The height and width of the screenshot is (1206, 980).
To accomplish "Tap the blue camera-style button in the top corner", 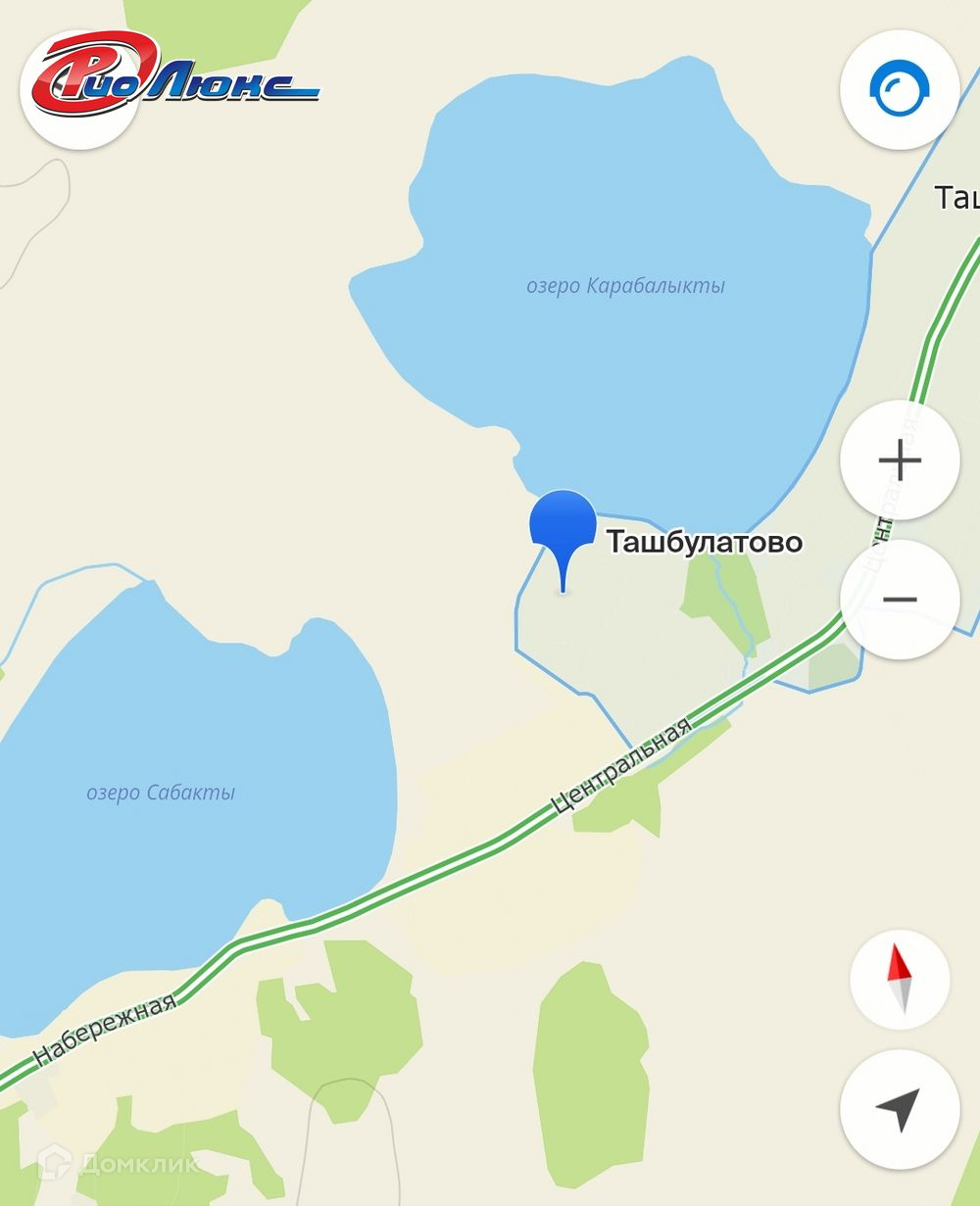I will click(x=899, y=90).
